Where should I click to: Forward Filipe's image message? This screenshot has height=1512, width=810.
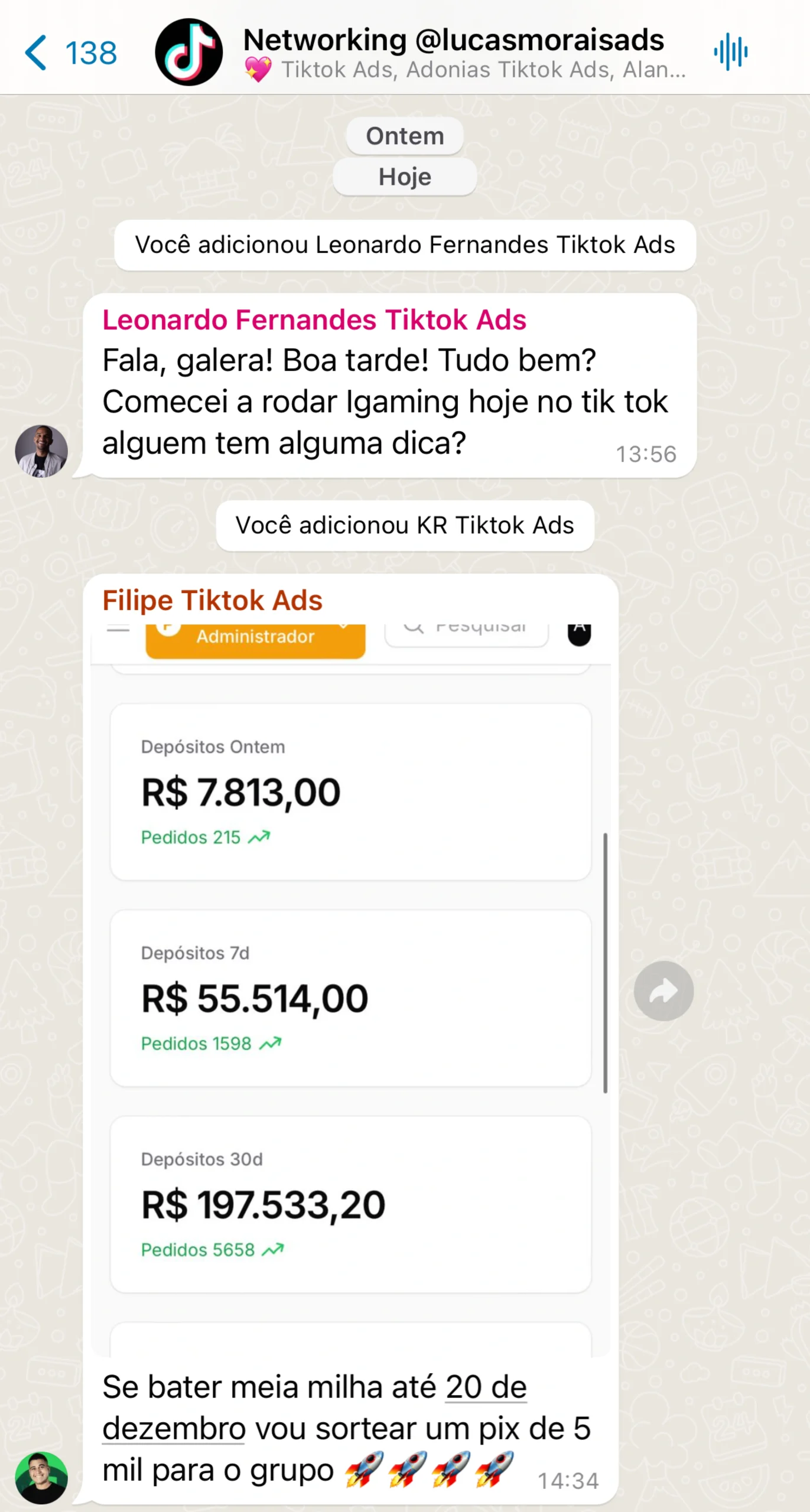tap(663, 991)
